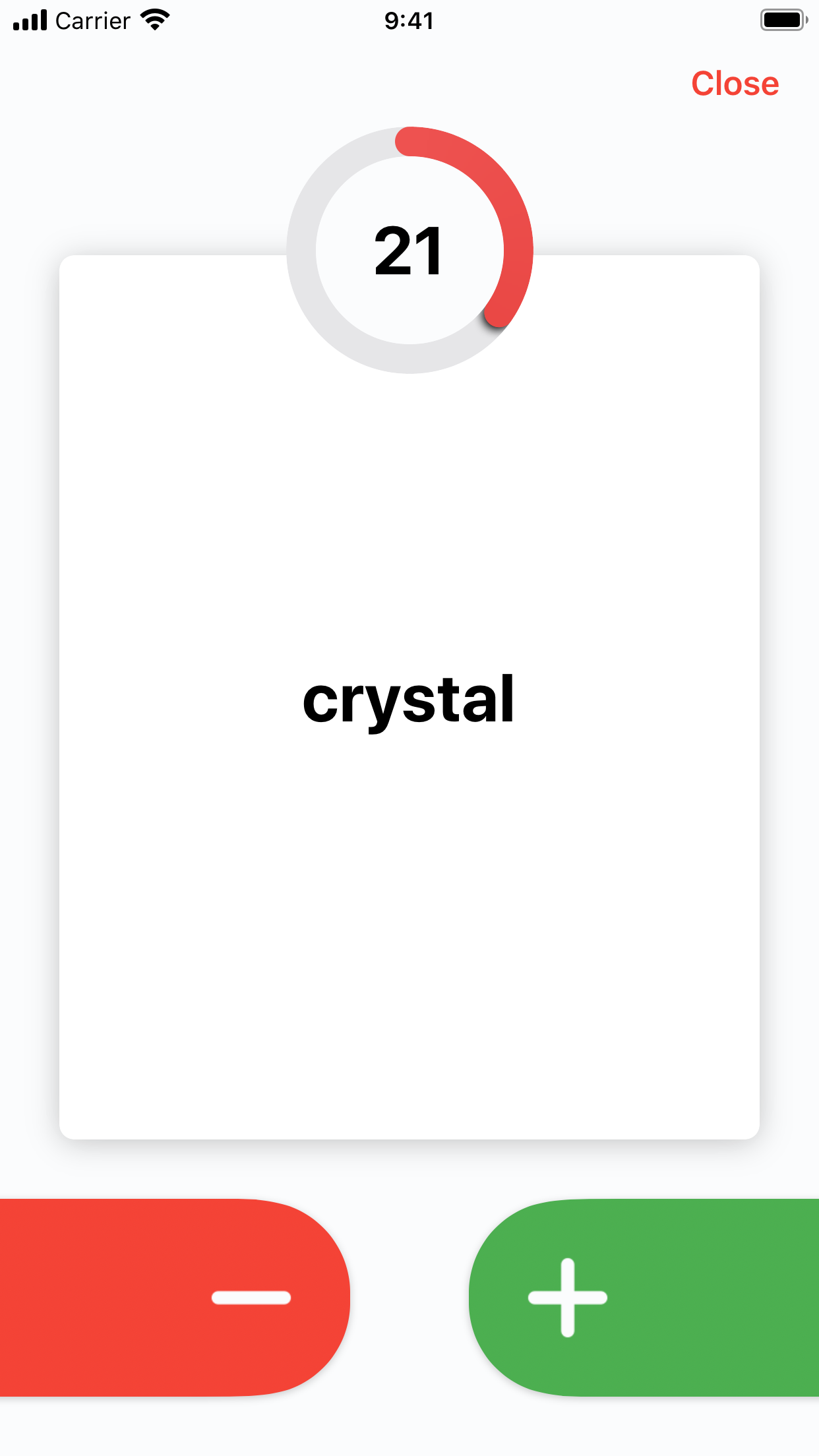Viewport: 819px width, 1456px height.
Task: Click Close in the top right corner
Action: (x=734, y=82)
